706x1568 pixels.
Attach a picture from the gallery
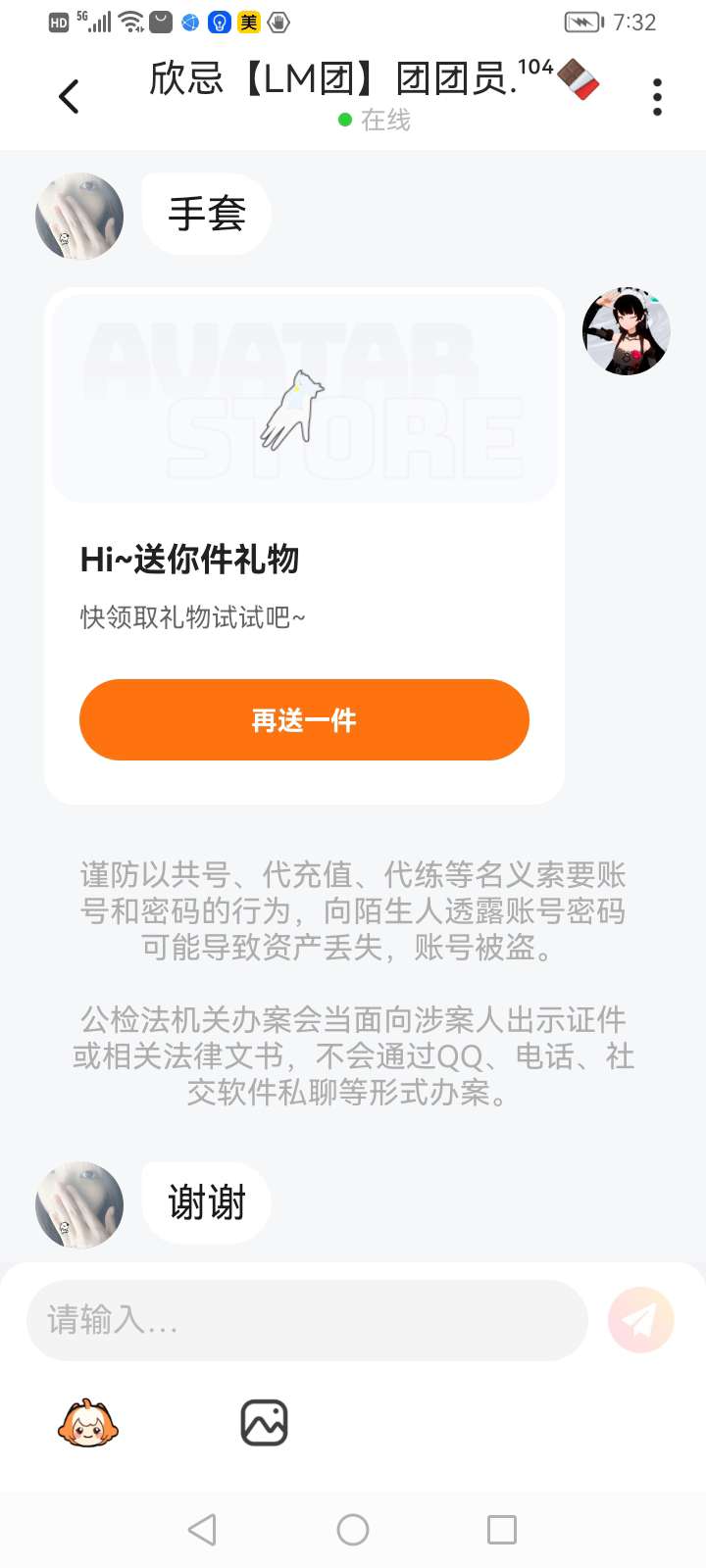pyautogui.click(x=264, y=1423)
